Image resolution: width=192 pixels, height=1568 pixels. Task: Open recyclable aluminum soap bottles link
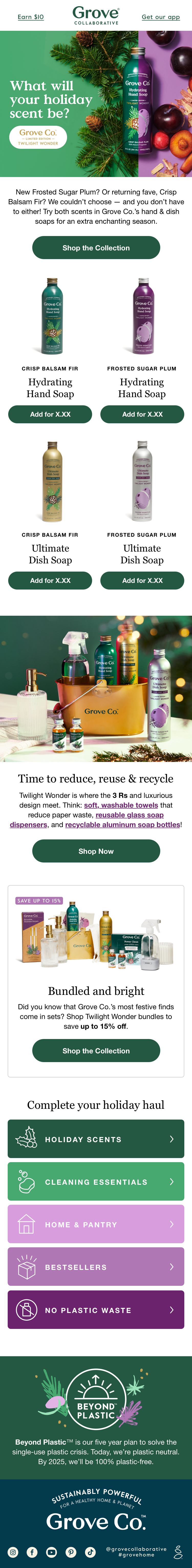point(122,825)
